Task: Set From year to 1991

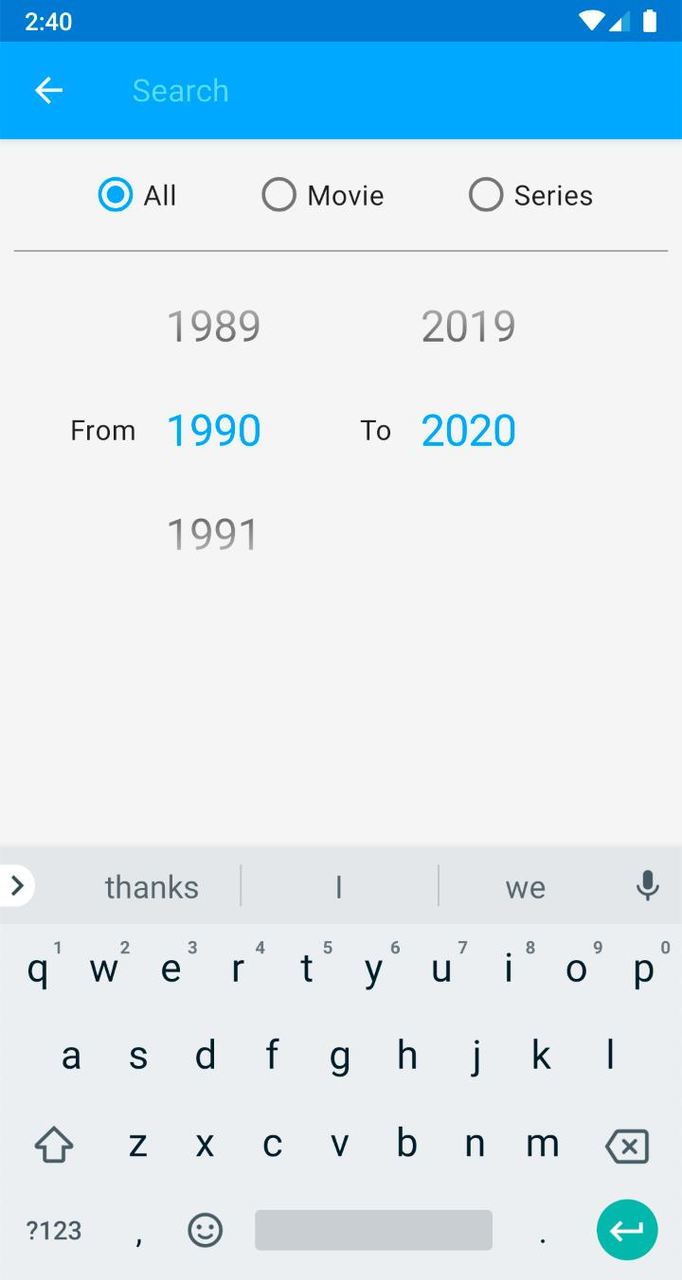Action: pyautogui.click(x=213, y=534)
